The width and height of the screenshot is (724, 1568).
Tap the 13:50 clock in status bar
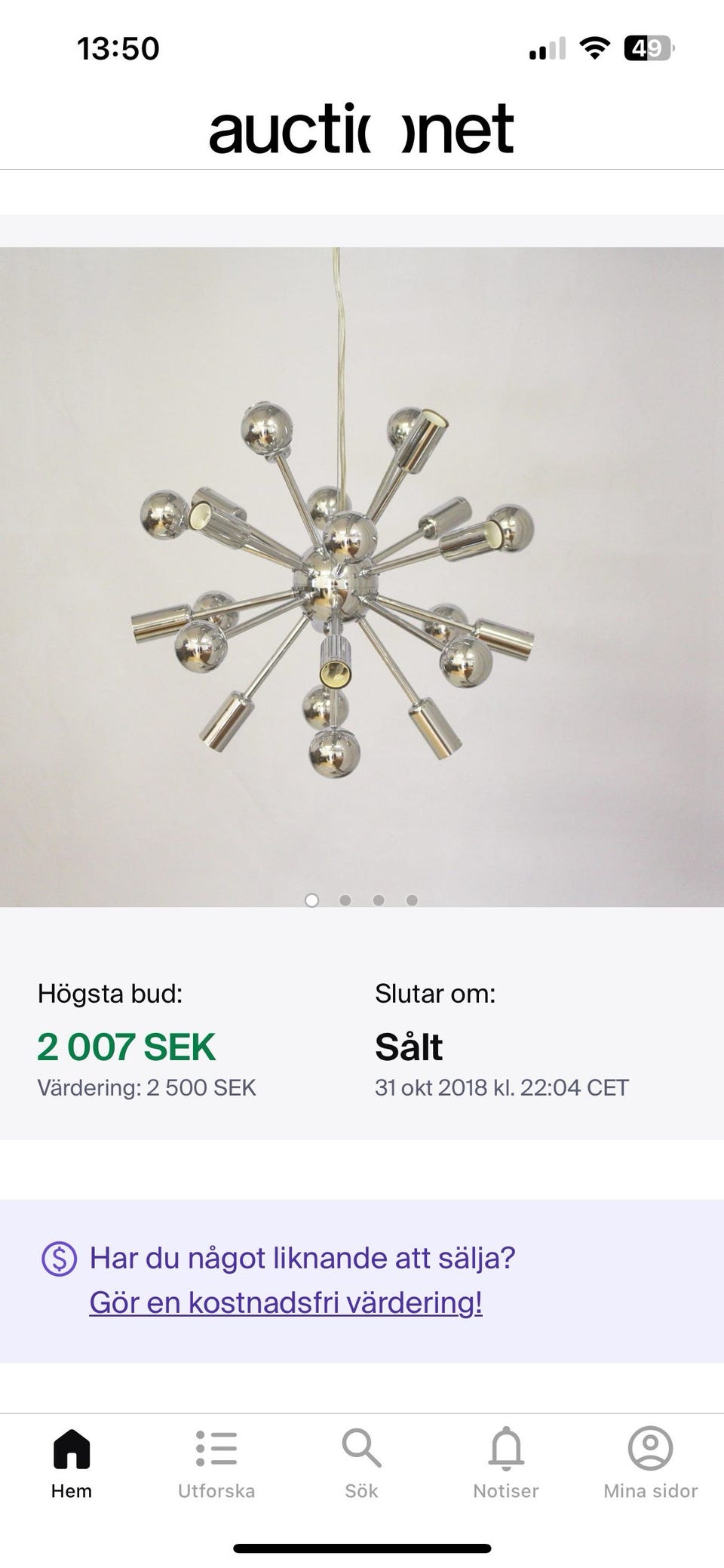point(118,47)
